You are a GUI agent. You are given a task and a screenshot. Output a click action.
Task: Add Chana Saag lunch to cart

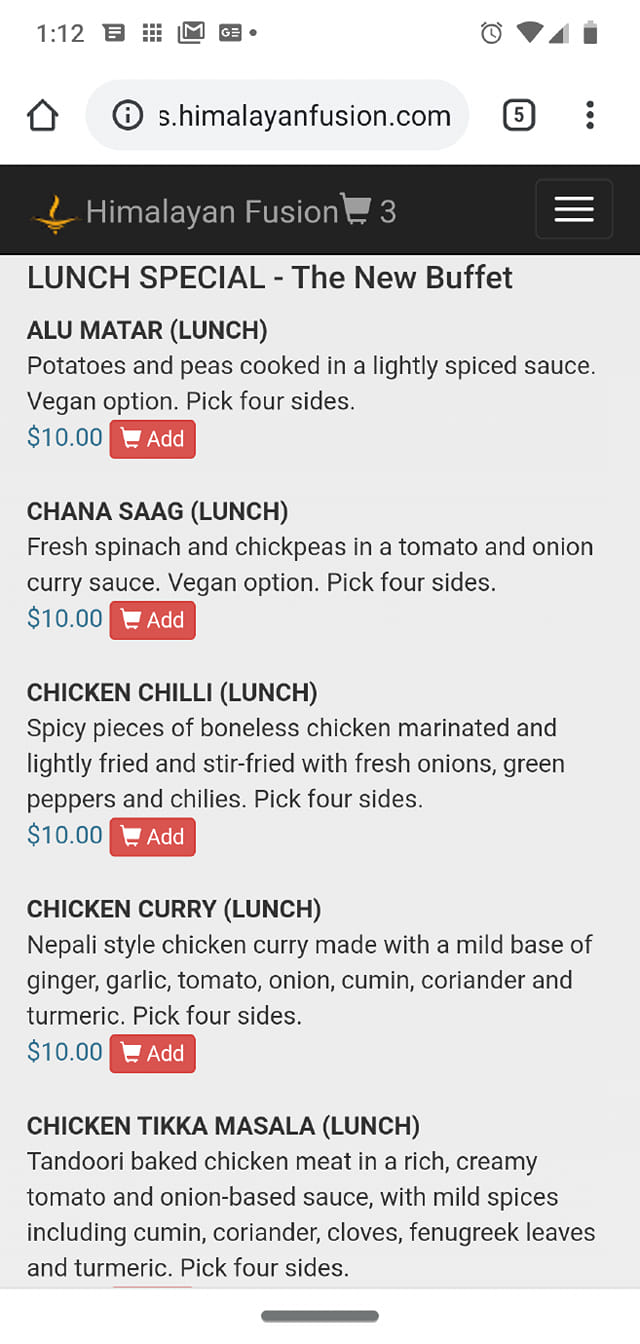152,620
